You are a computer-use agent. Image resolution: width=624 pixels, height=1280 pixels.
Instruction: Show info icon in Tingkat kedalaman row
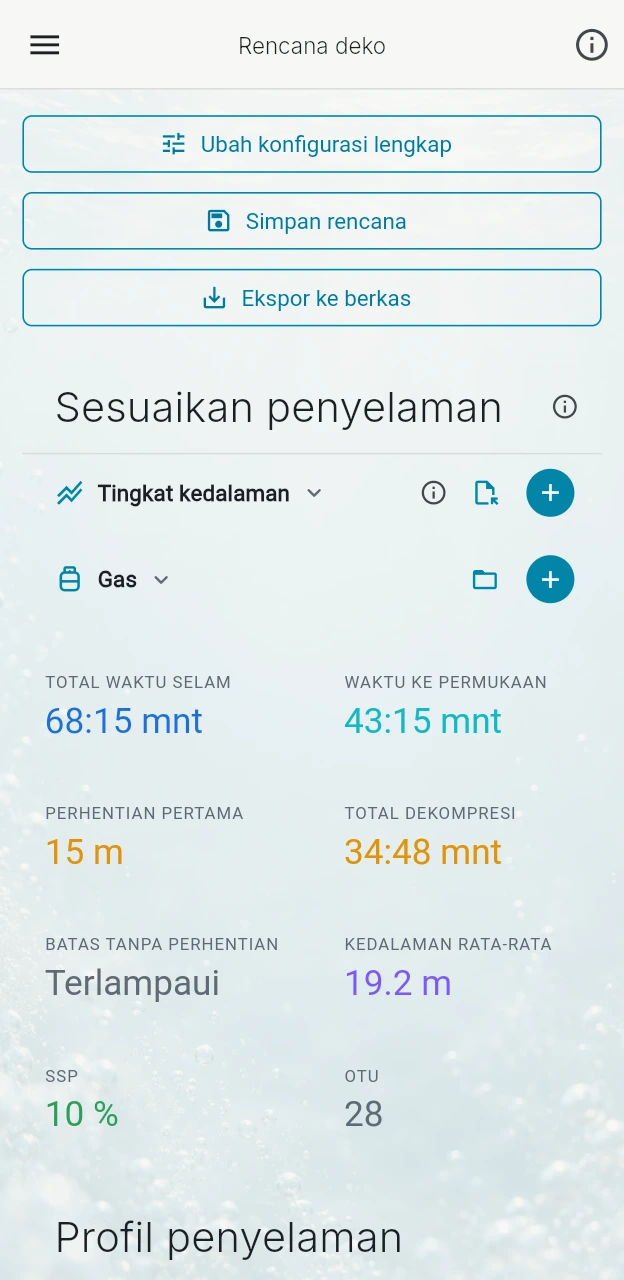433,493
